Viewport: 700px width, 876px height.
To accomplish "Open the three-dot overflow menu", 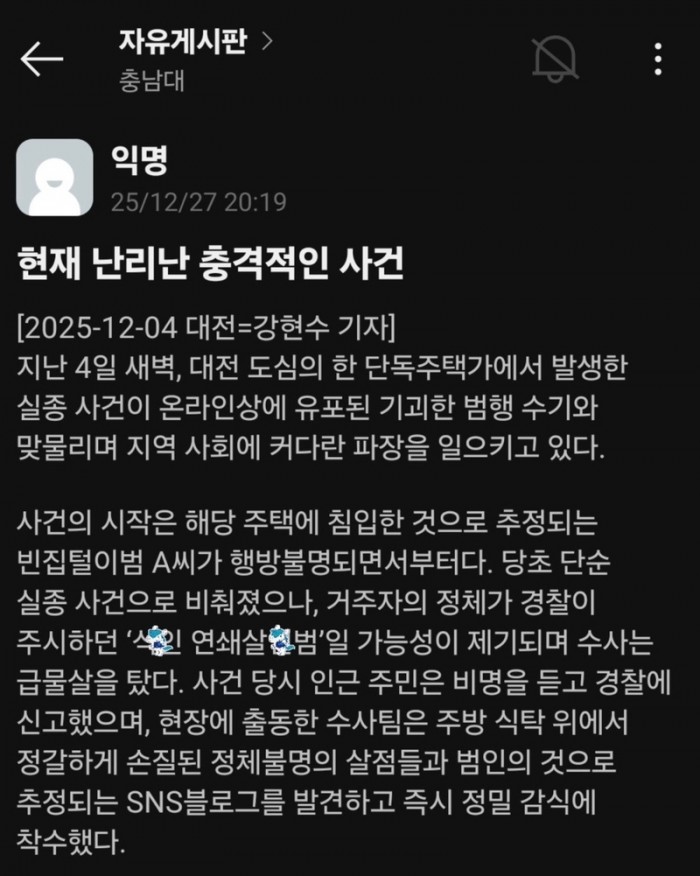I will [657, 59].
